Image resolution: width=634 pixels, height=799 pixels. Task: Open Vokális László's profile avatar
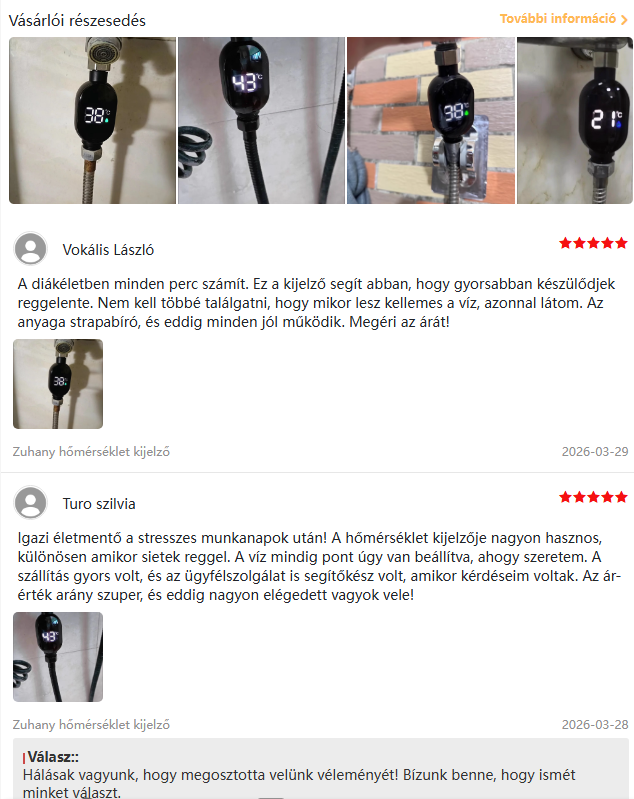(31, 249)
